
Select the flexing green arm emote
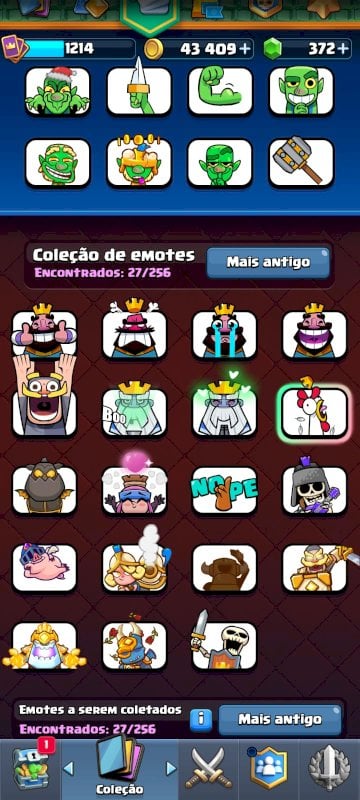click(220, 90)
